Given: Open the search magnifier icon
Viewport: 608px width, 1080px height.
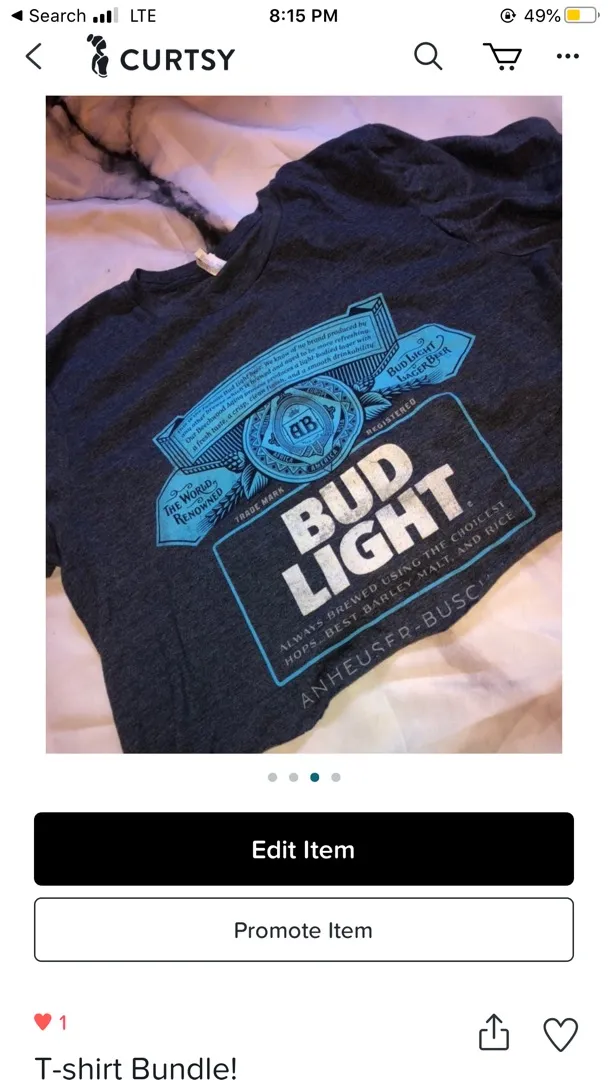Looking at the screenshot, I should [428, 56].
